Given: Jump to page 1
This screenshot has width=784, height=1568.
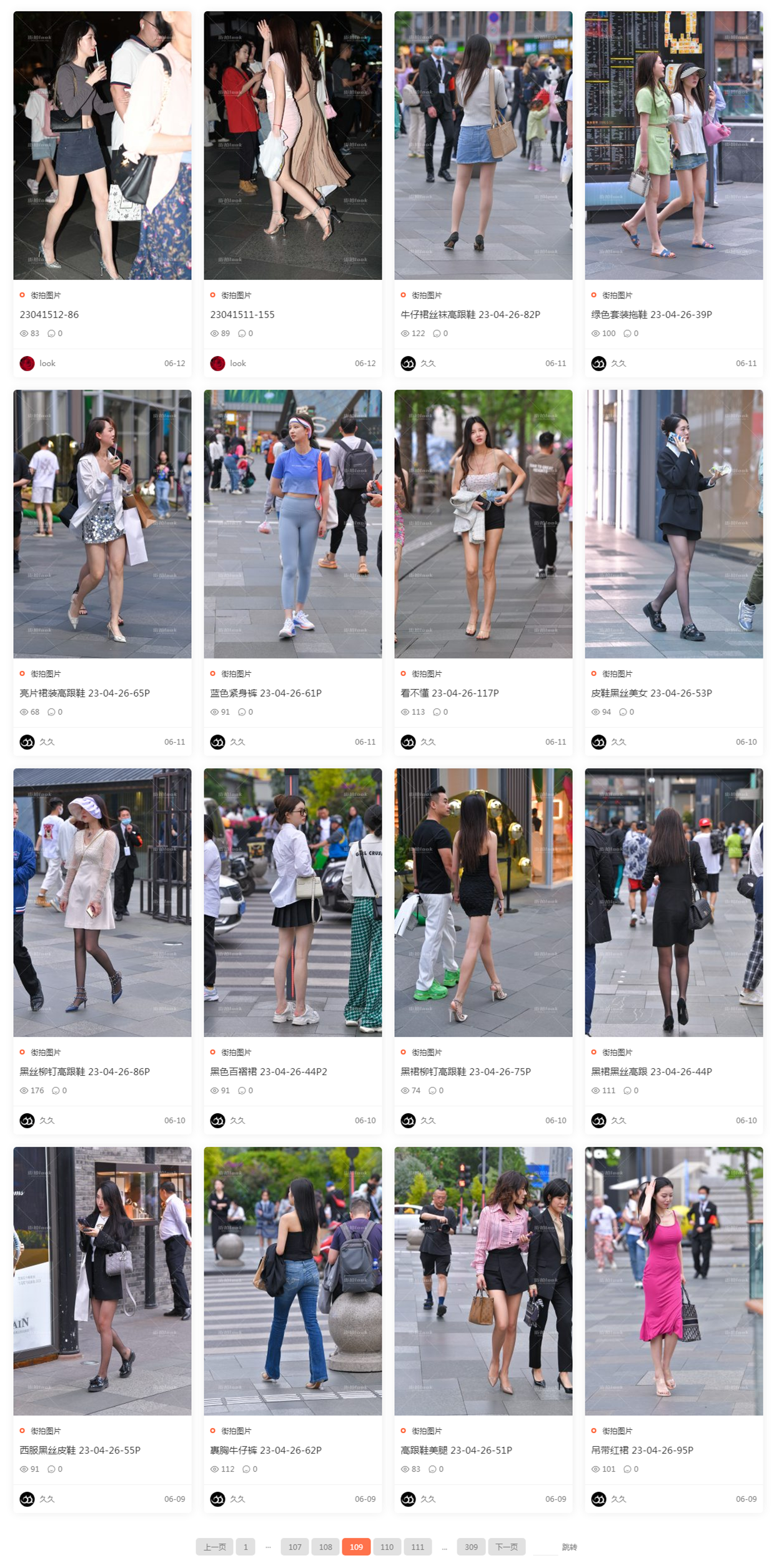Looking at the screenshot, I should point(246,1547).
